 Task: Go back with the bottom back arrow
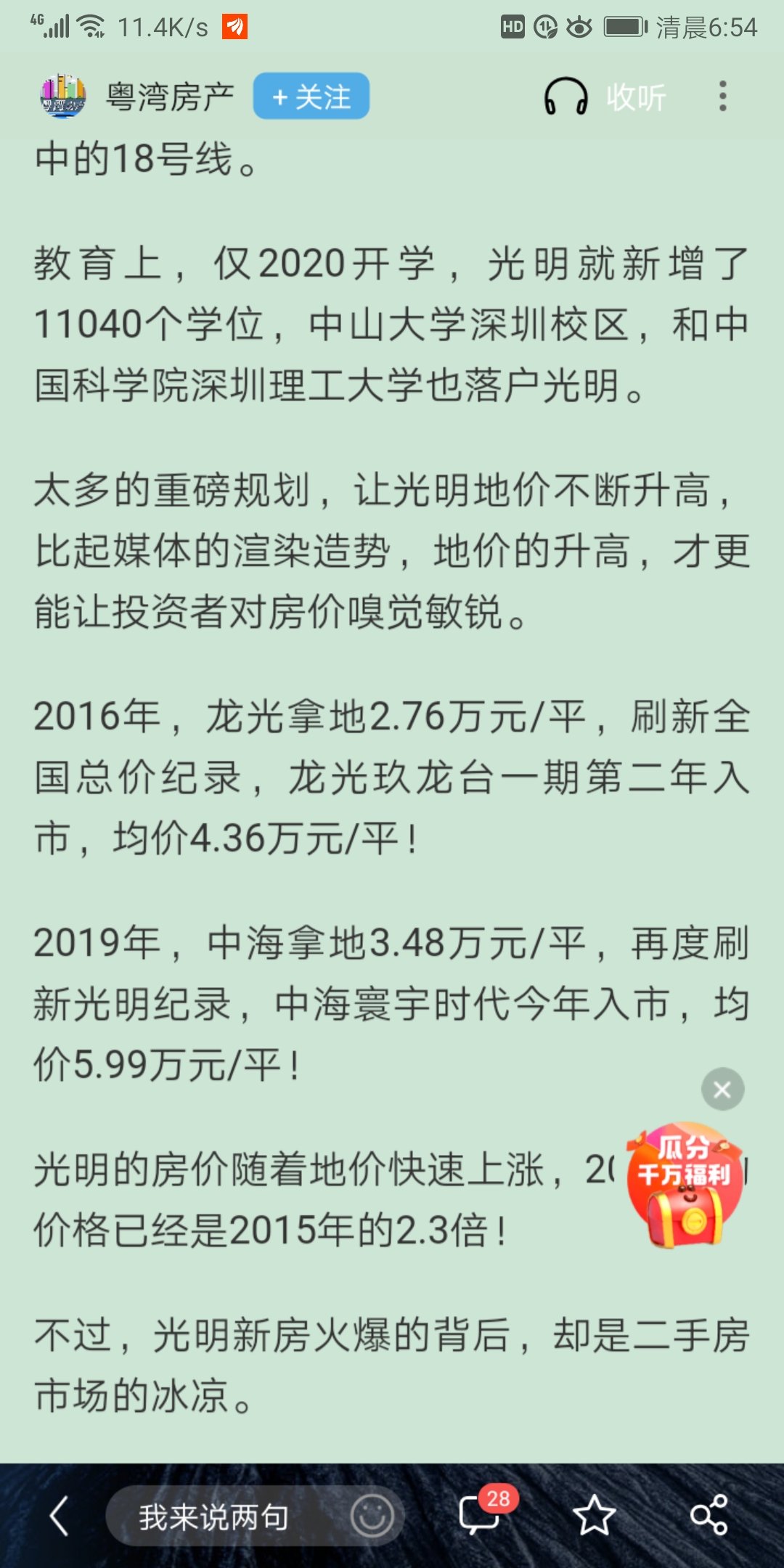coord(60,1516)
